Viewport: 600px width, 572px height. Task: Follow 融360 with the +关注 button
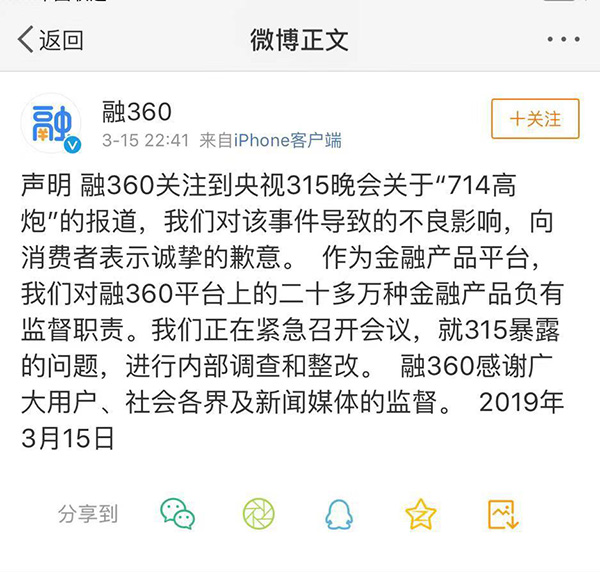(535, 119)
